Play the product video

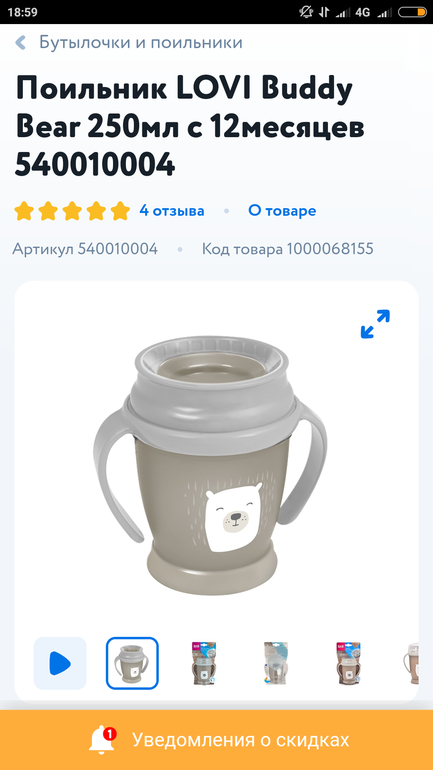60,663
